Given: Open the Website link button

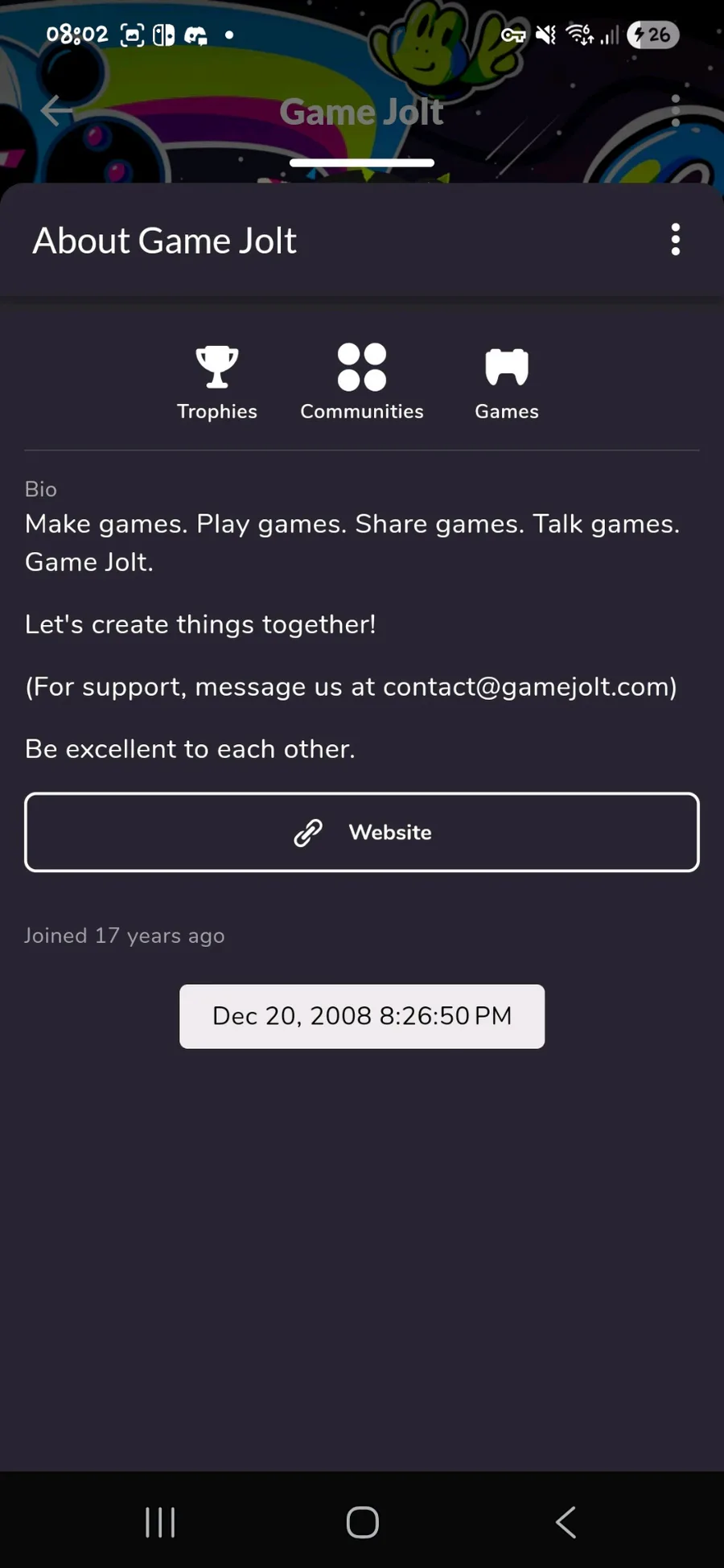Looking at the screenshot, I should click(x=362, y=832).
